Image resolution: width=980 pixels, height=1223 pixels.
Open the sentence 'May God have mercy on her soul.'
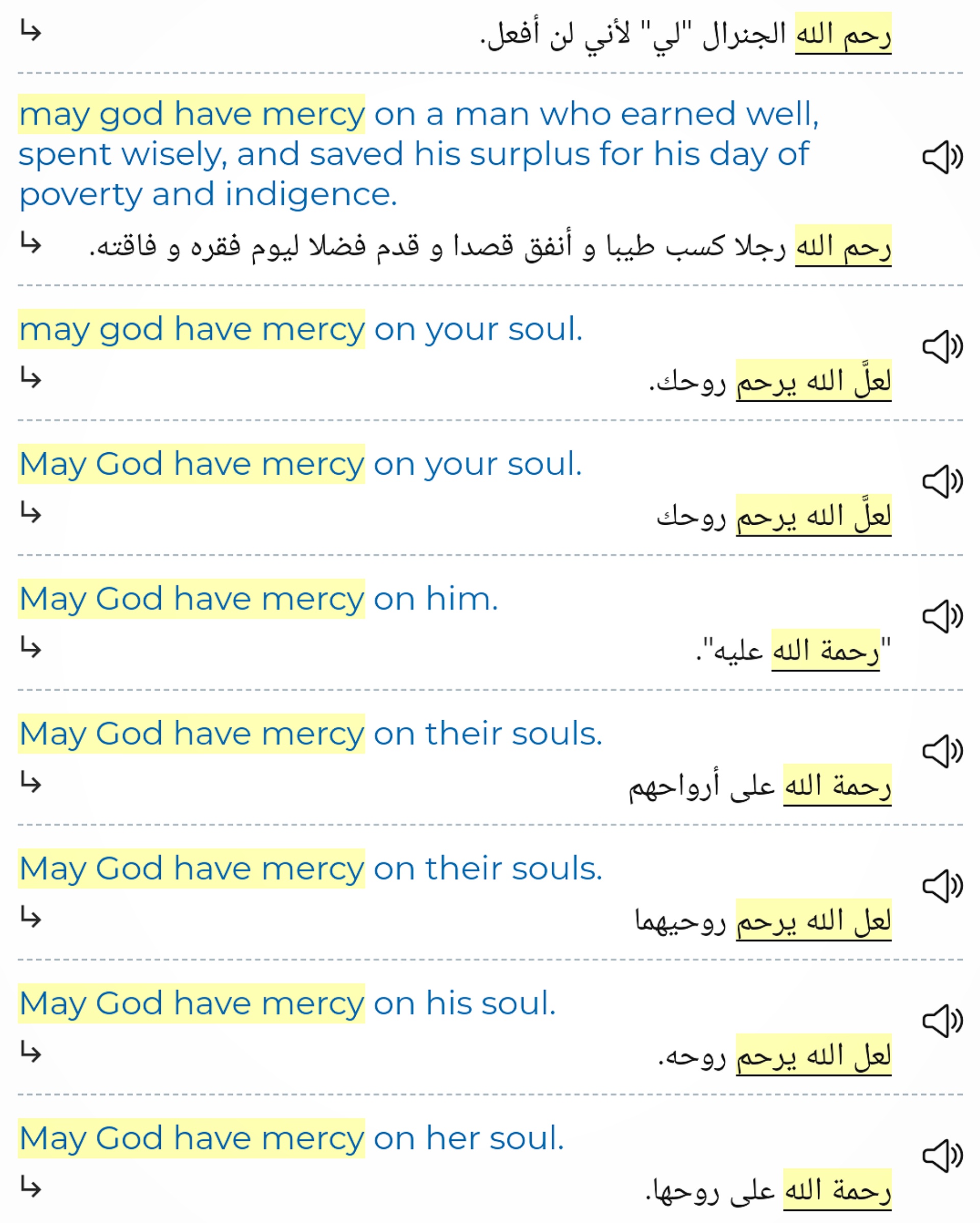pos(291,1138)
